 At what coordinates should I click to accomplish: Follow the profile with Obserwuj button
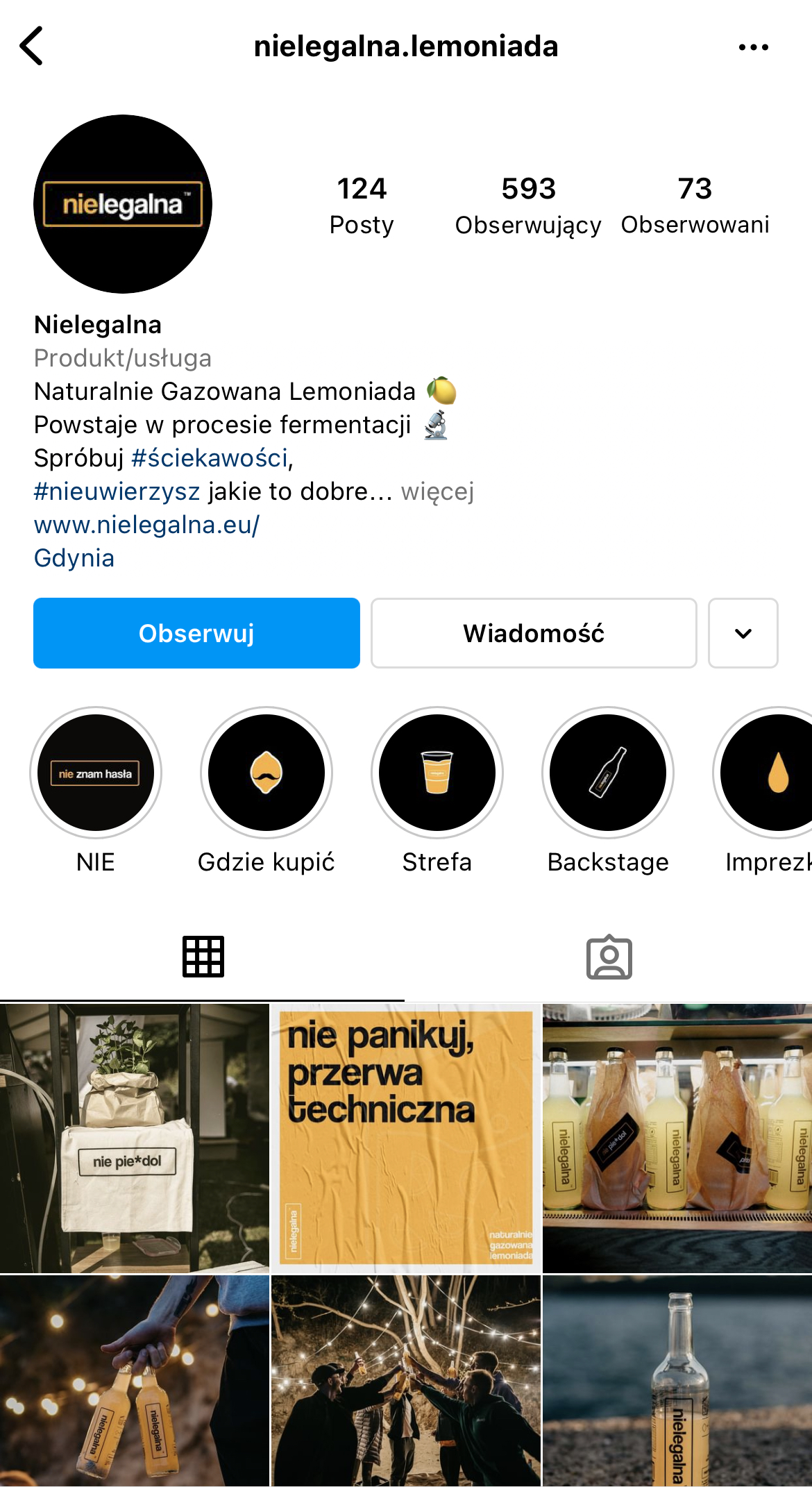tap(196, 633)
